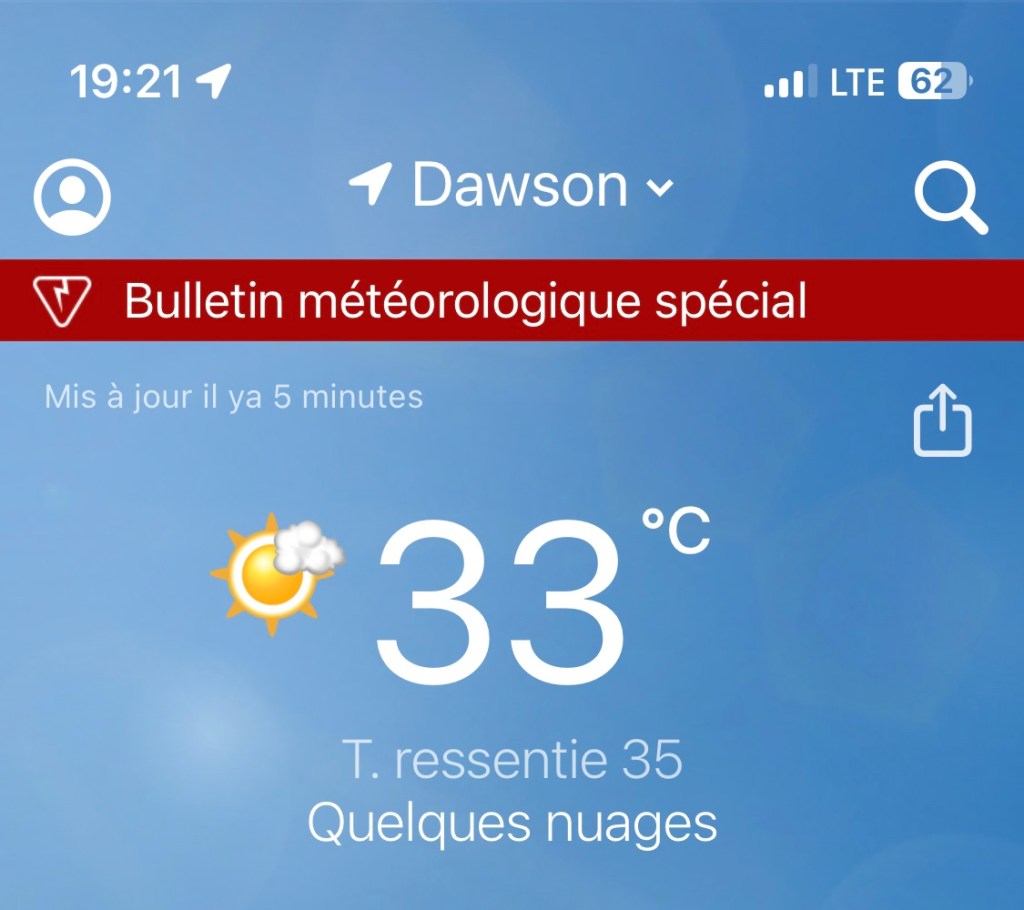Open the Bulletin météorologique spécial alert
The image size is (1024, 910).
(x=466, y=301)
